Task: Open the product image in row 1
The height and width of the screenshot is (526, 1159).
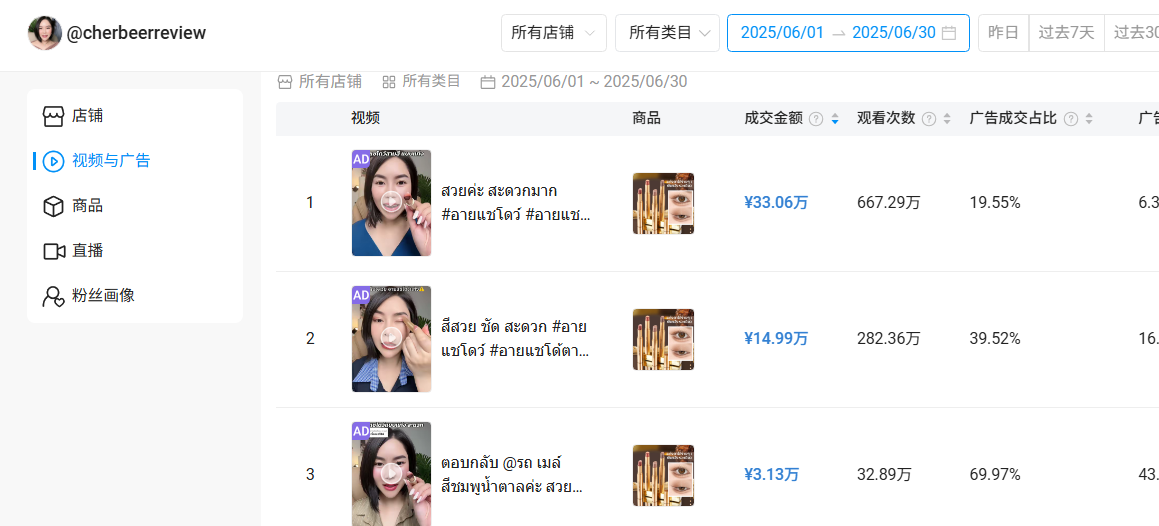Action: pos(663,203)
